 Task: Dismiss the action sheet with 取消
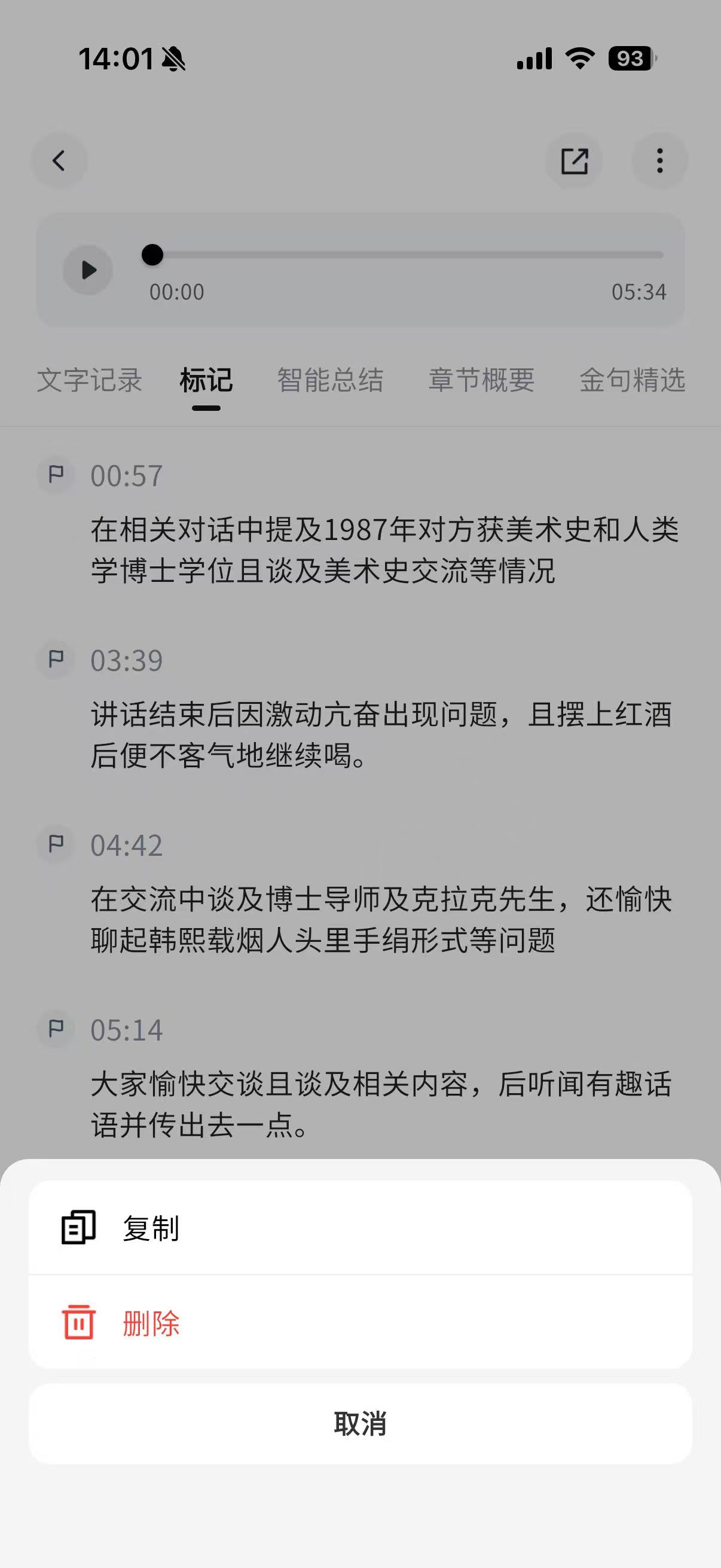[x=360, y=1424]
